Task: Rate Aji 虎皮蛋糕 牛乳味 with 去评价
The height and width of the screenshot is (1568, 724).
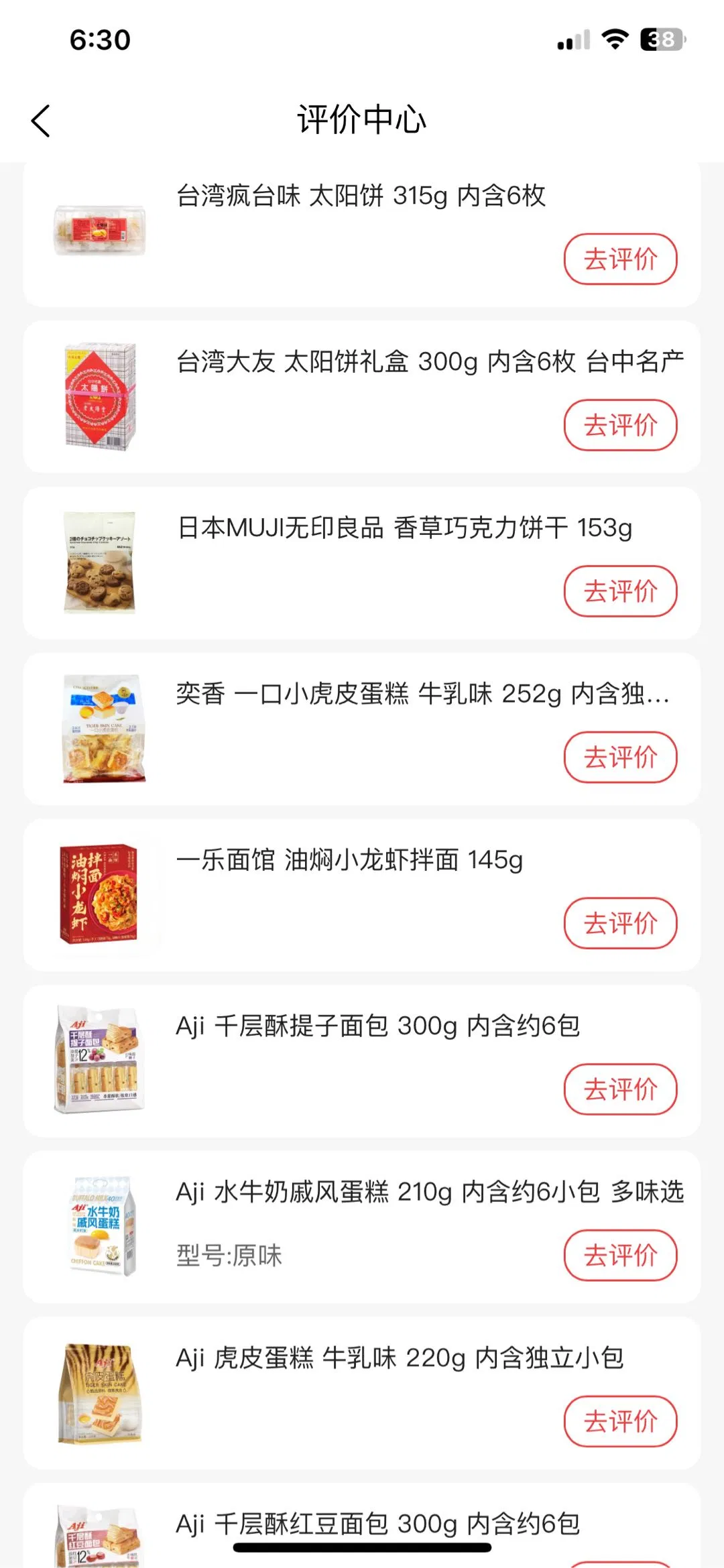Action: pyautogui.click(x=620, y=1421)
